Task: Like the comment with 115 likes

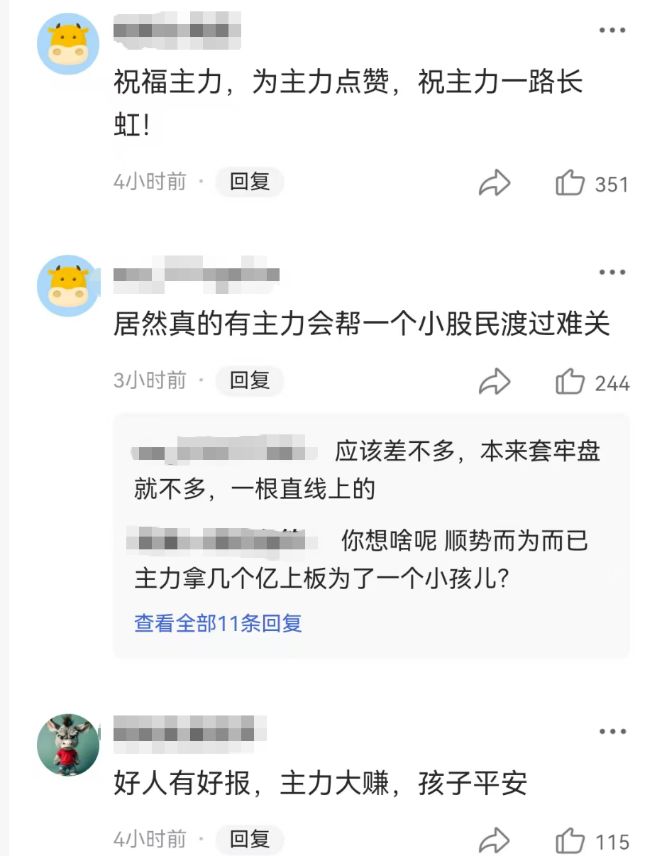Action: click(571, 839)
